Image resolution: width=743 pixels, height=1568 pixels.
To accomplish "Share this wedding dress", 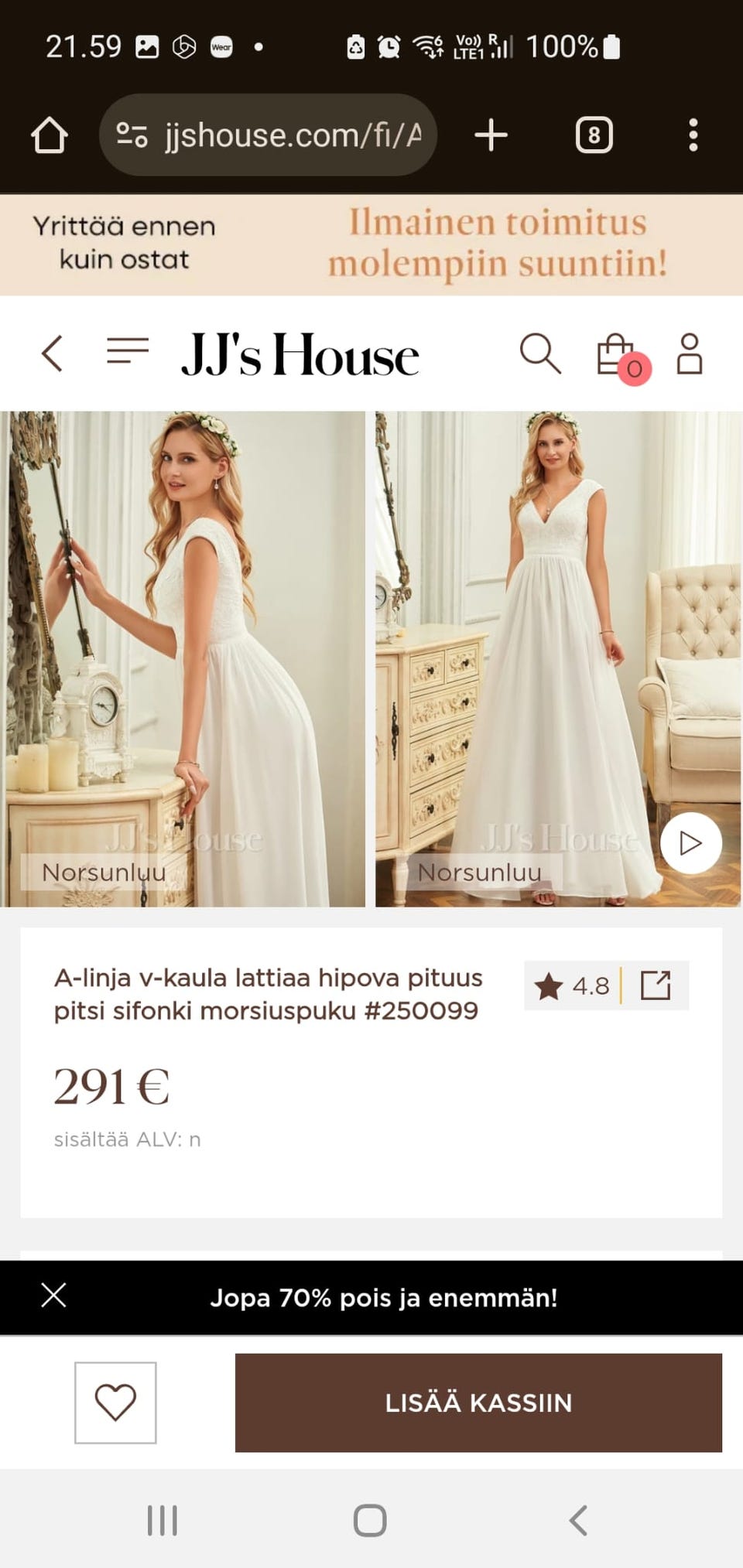I will pyautogui.click(x=656, y=986).
